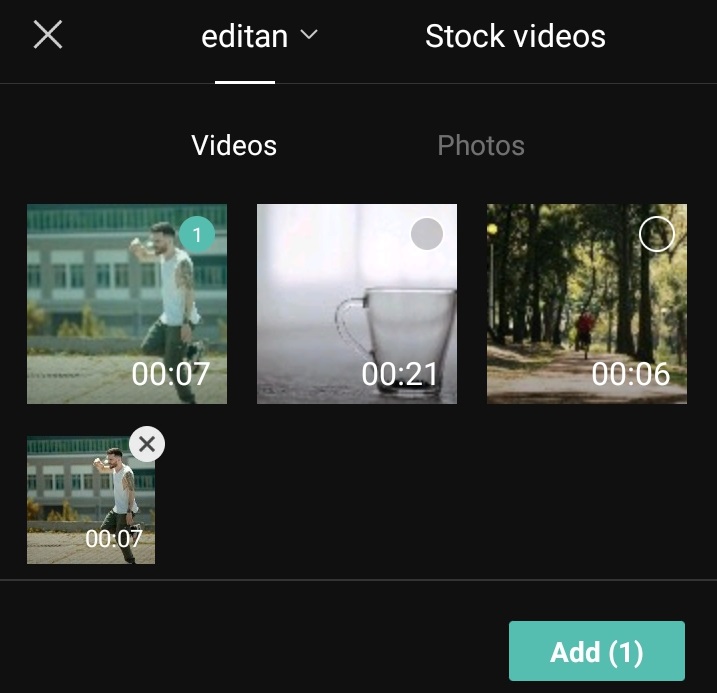Close the media picker

pyautogui.click(x=48, y=36)
